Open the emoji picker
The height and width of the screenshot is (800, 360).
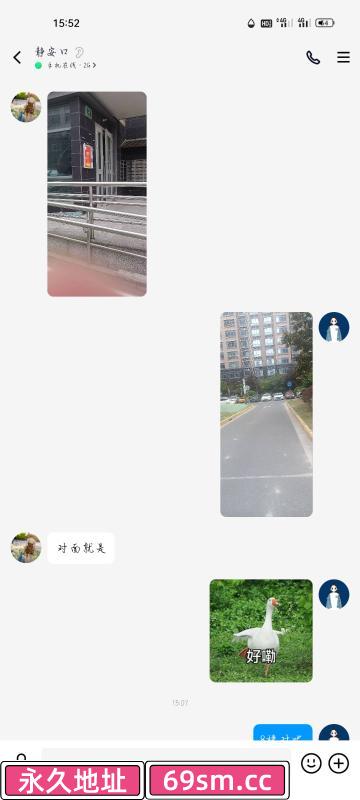[x=311, y=763]
